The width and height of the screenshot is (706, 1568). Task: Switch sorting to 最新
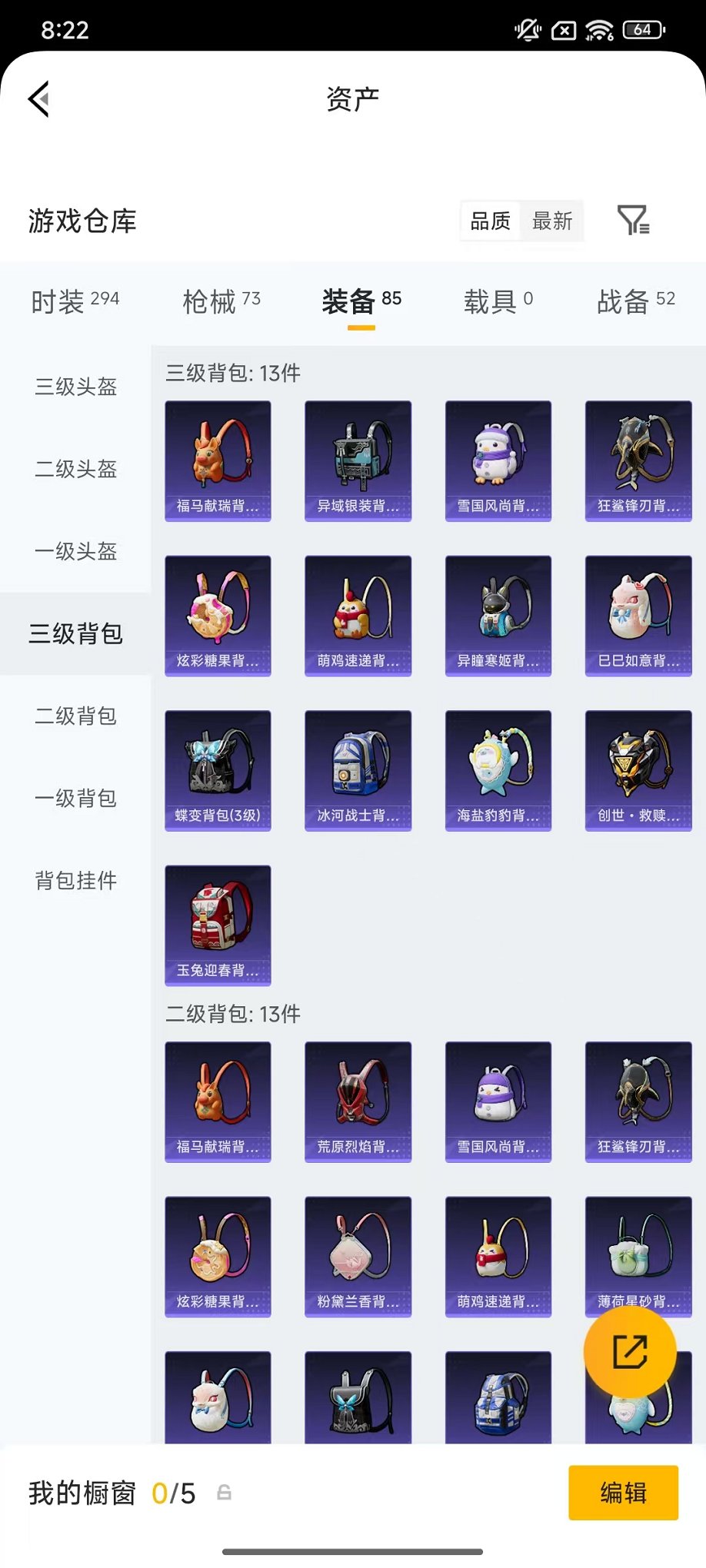553,221
